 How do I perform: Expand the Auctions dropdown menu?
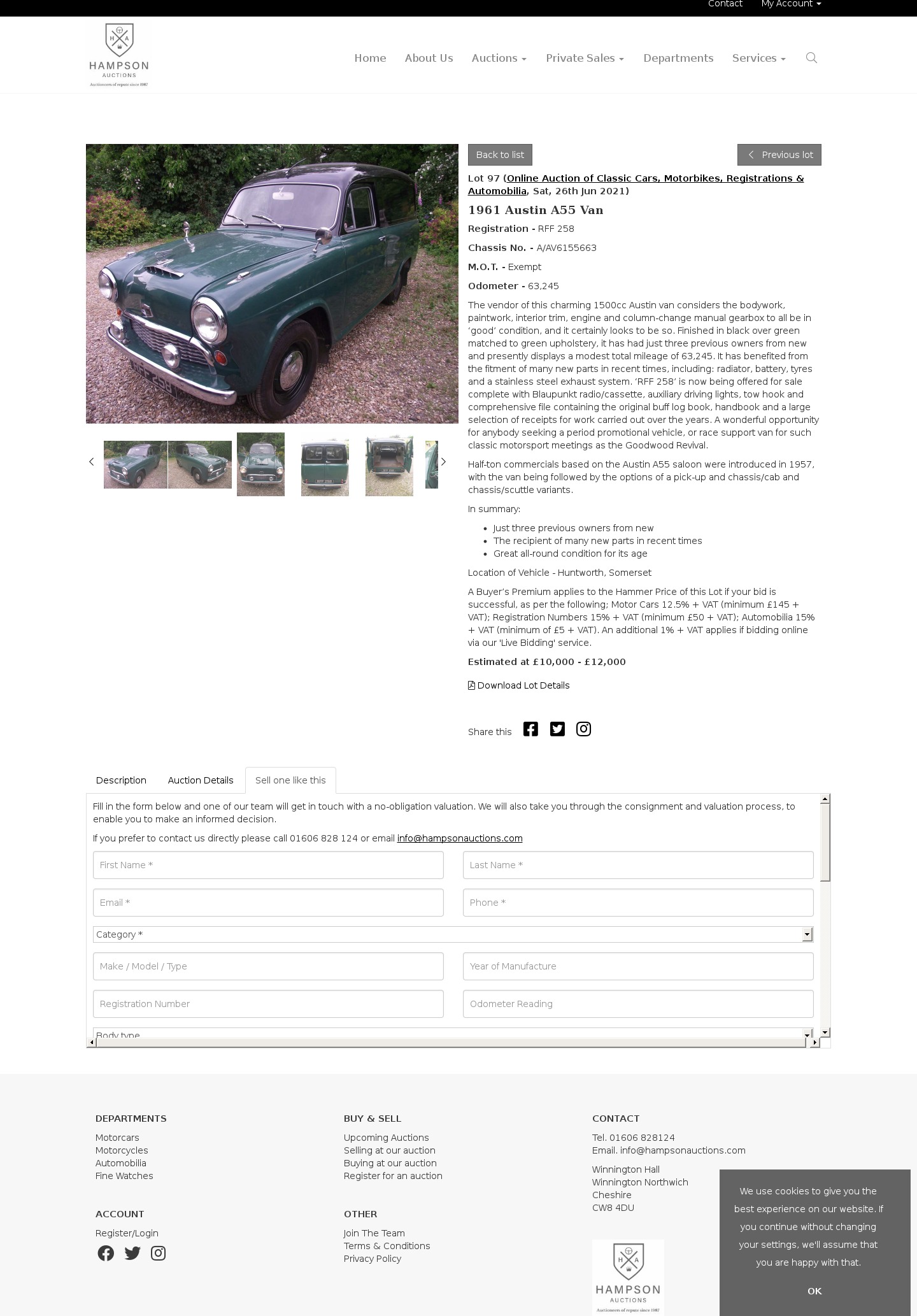coord(499,58)
